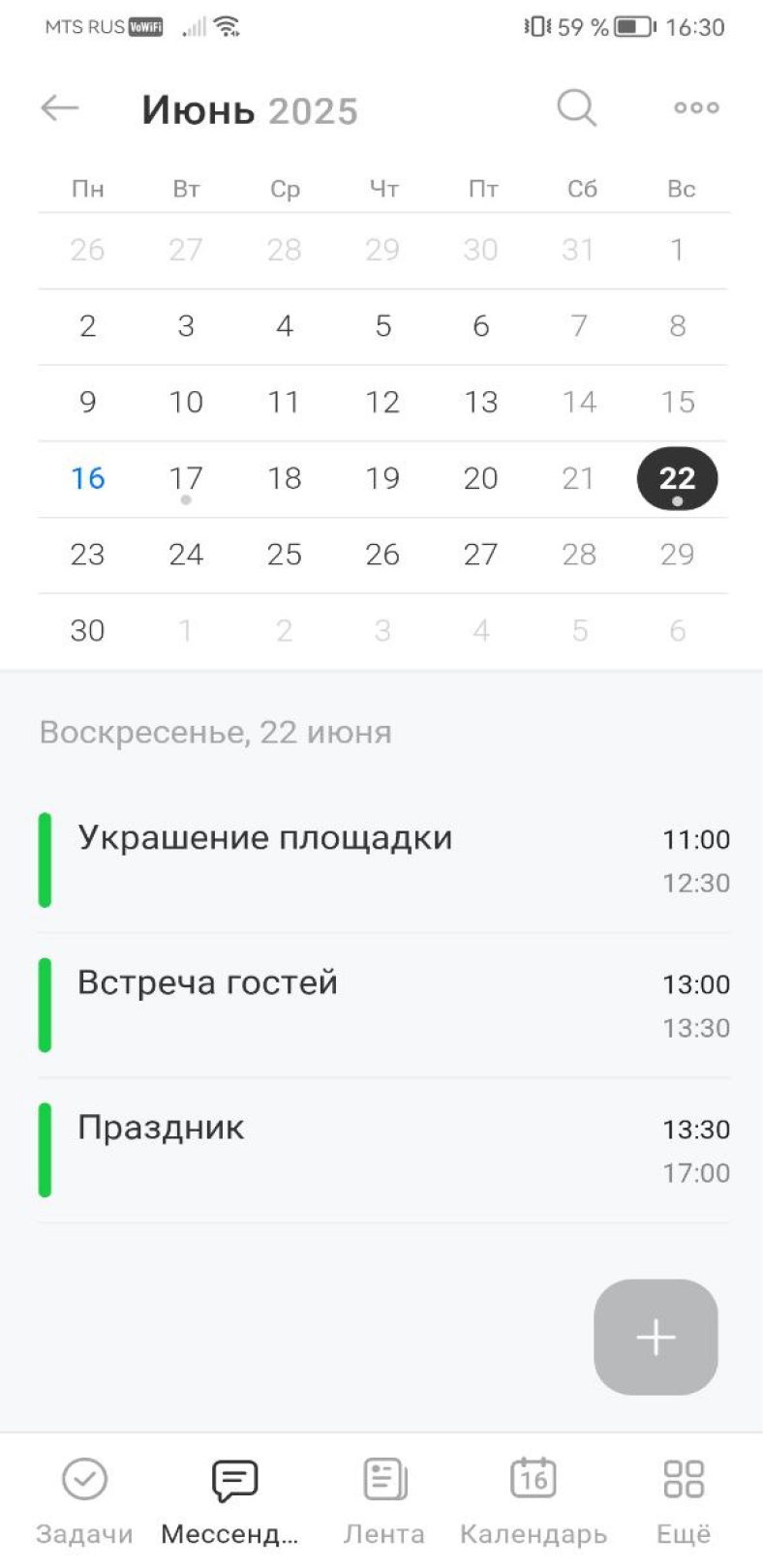Select June 17 in the calendar
This screenshot has height=1568, width=763.
(186, 478)
